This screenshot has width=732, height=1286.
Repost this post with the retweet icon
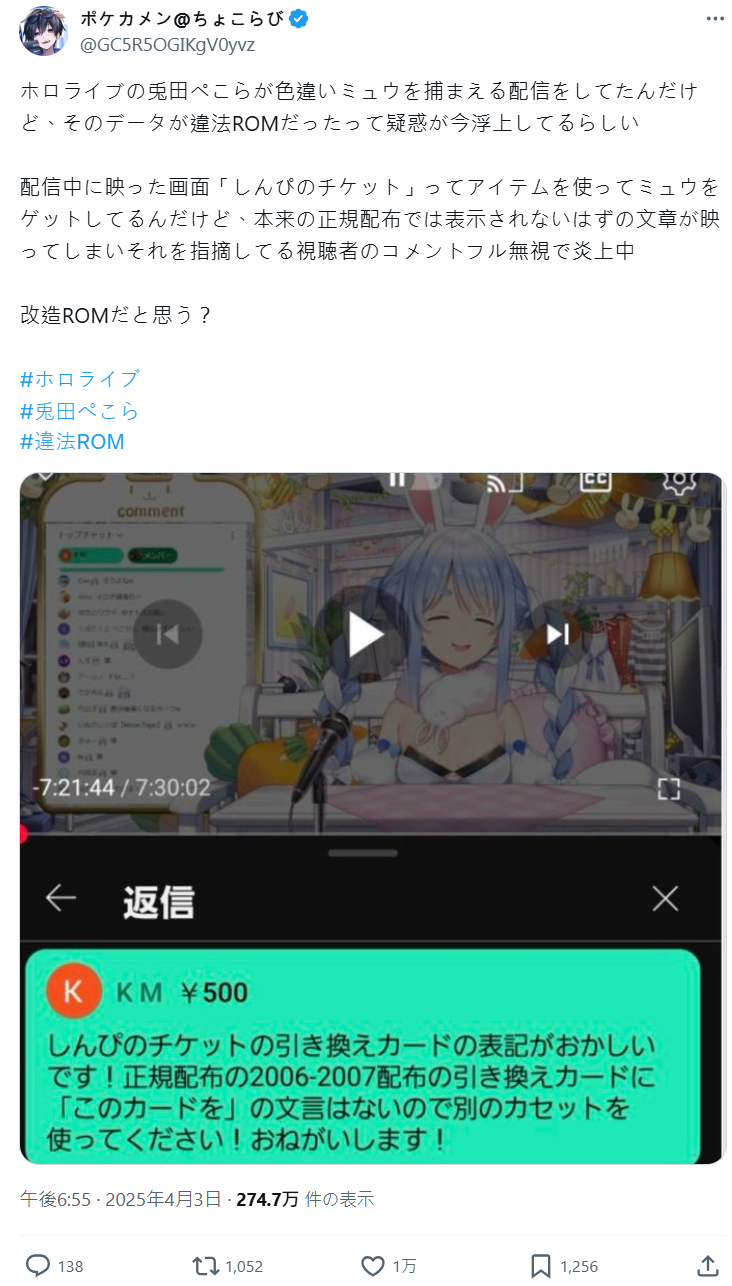click(206, 1265)
